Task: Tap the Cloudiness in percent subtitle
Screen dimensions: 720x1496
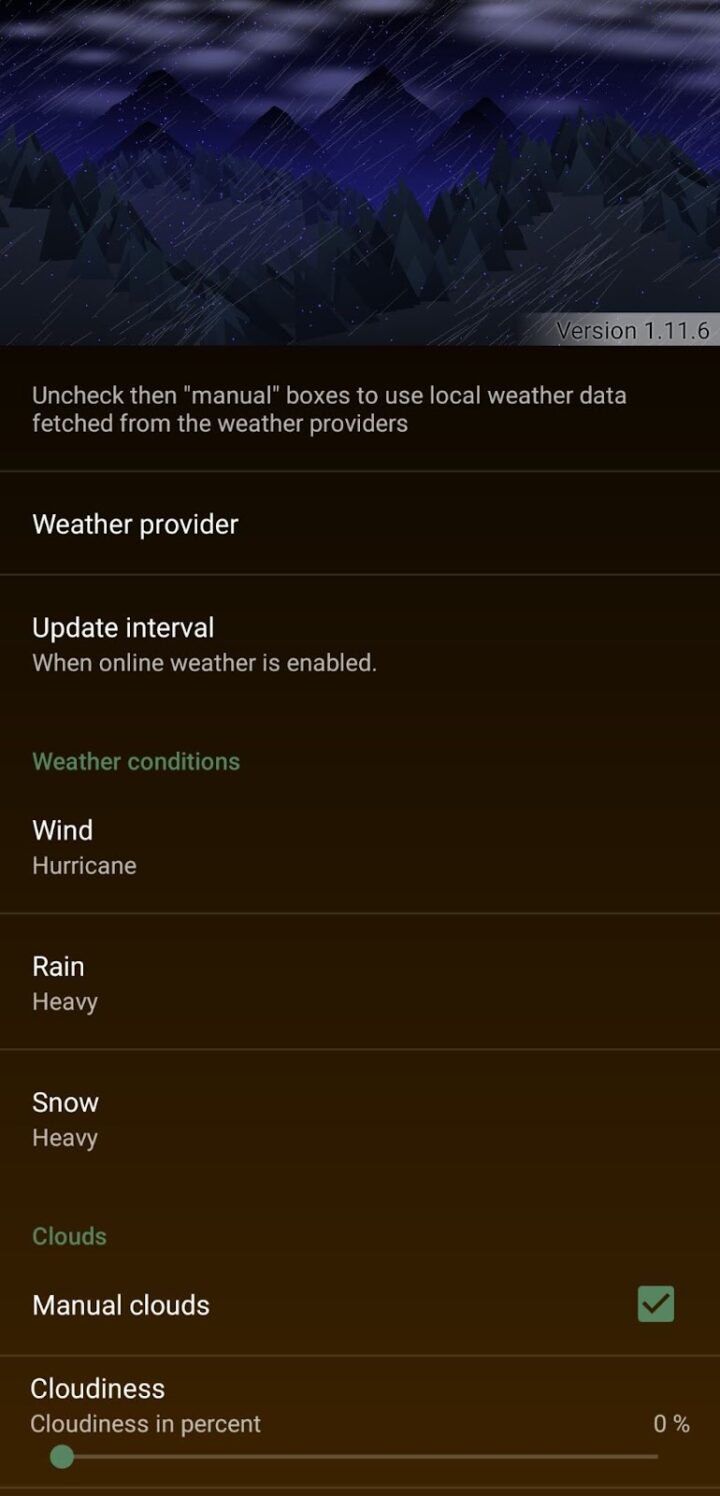Action: coord(145,1424)
